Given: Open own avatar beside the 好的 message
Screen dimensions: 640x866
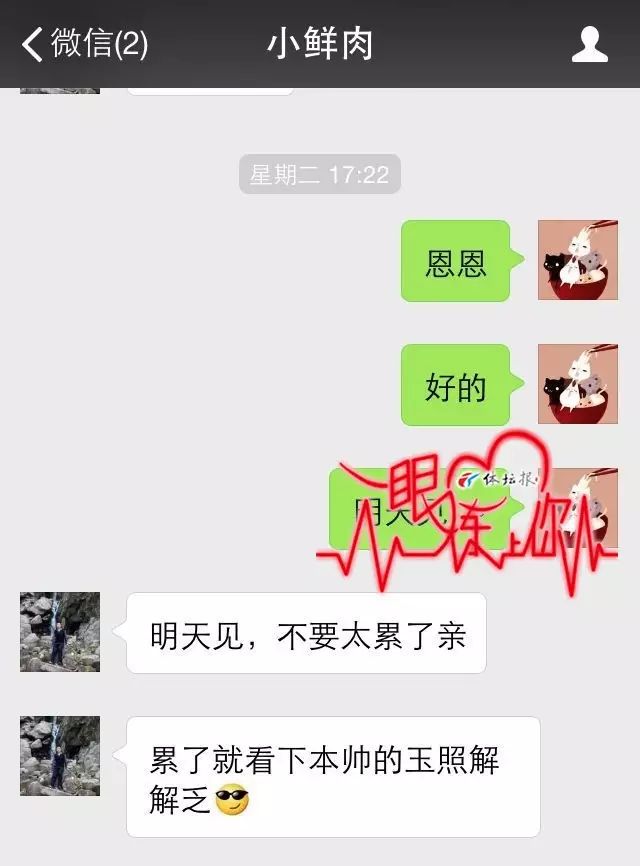Looking at the screenshot, I should click(578, 384).
